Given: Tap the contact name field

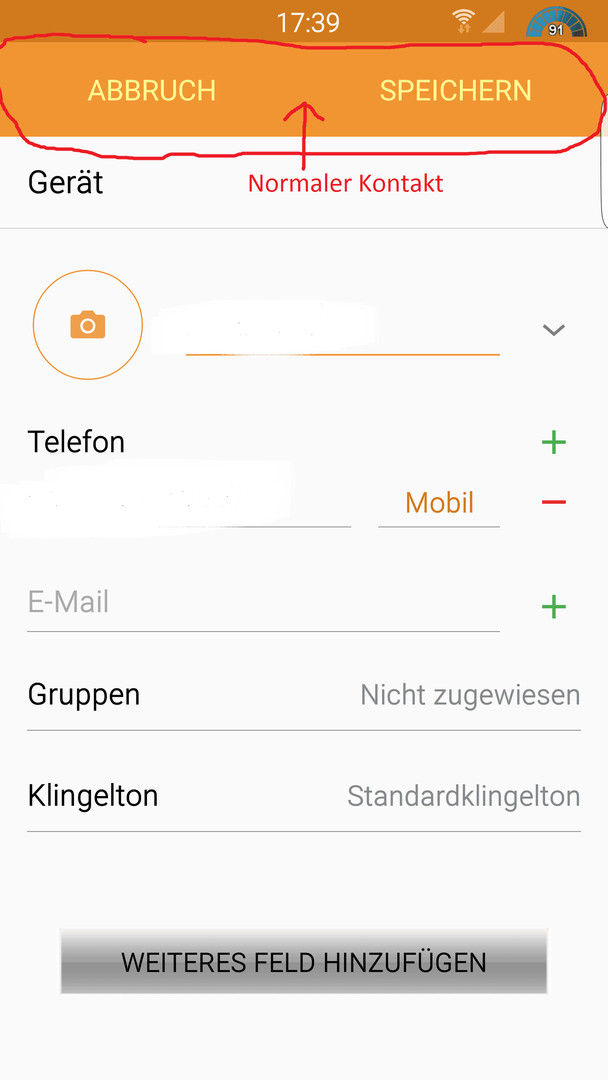Looking at the screenshot, I should pyautogui.click(x=342, y=329).
